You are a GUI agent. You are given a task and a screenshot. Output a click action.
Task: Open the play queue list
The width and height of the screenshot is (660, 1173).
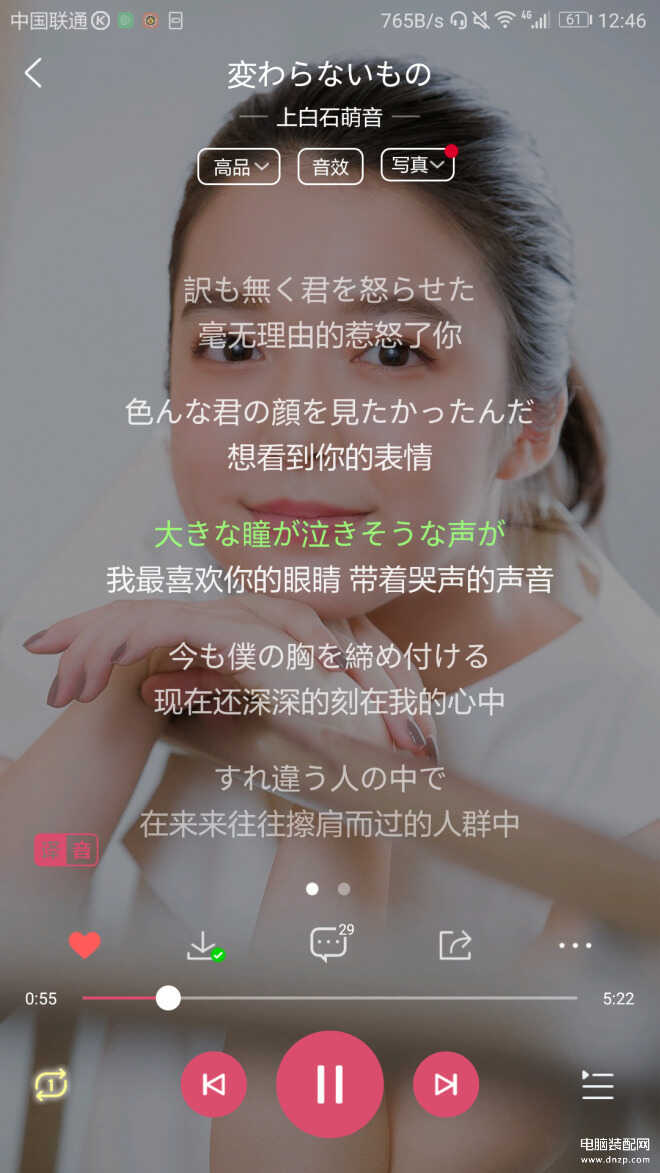[597, 1084]
